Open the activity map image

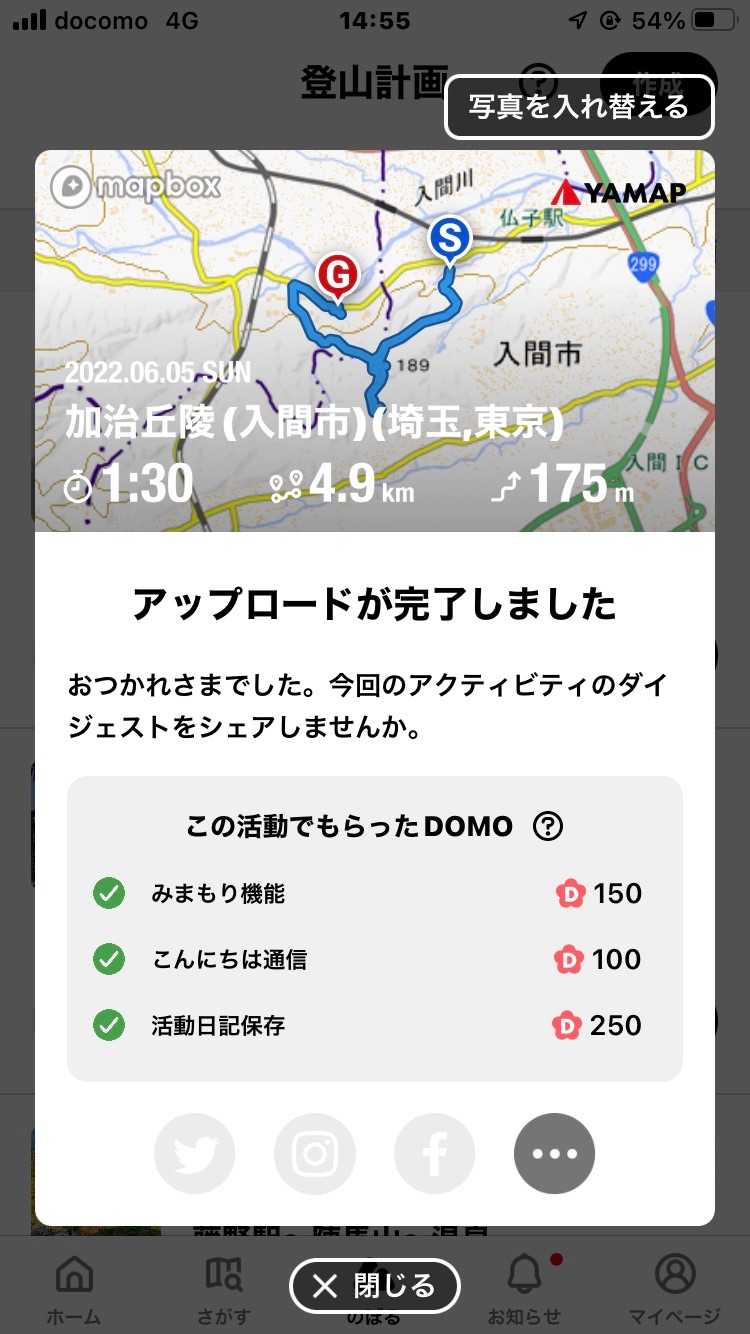375,341
